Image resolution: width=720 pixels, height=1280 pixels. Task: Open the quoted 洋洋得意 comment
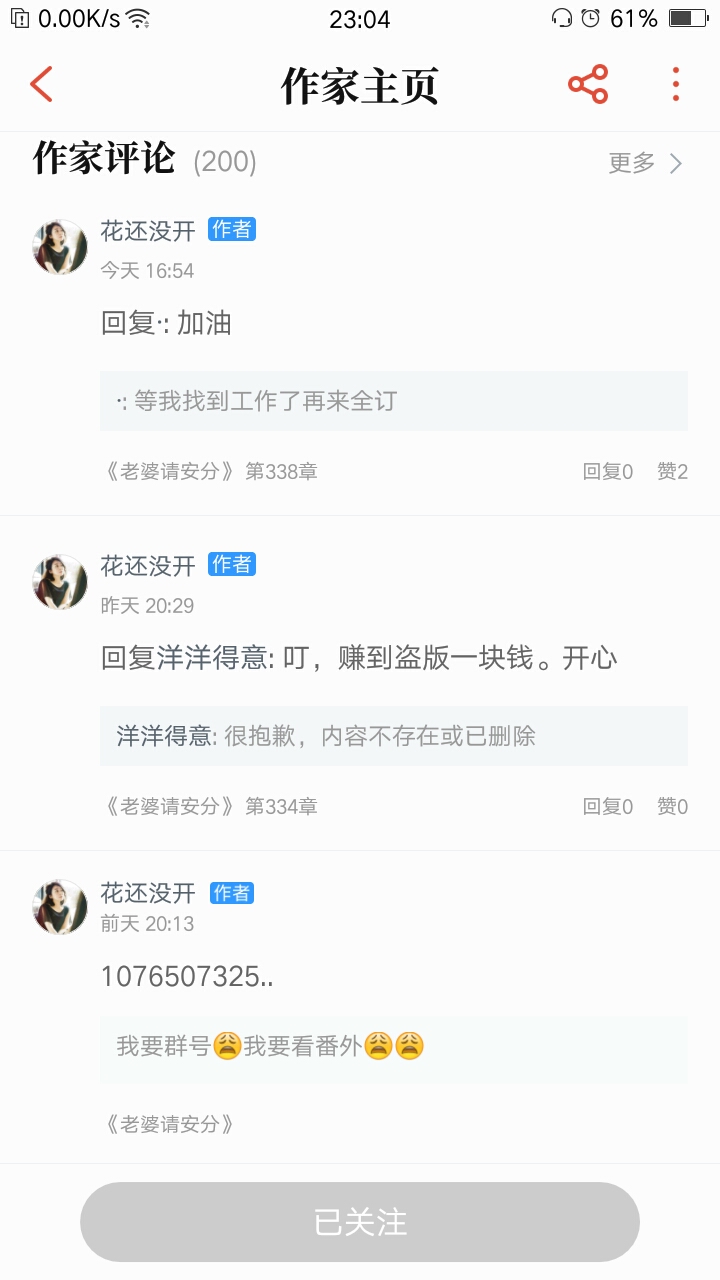pos(393,736)
